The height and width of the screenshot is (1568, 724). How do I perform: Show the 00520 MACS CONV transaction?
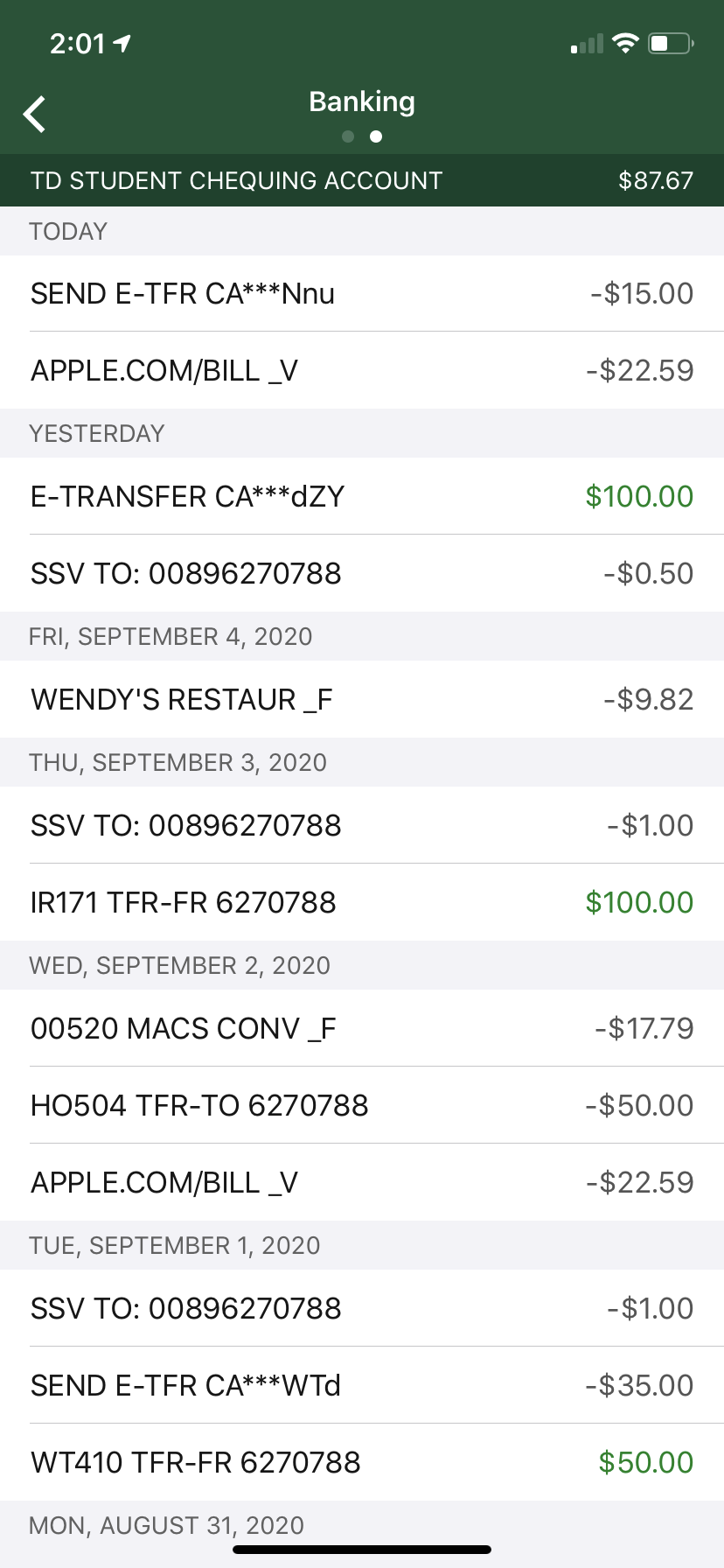pyautogui.click(x=361, y=1029)
